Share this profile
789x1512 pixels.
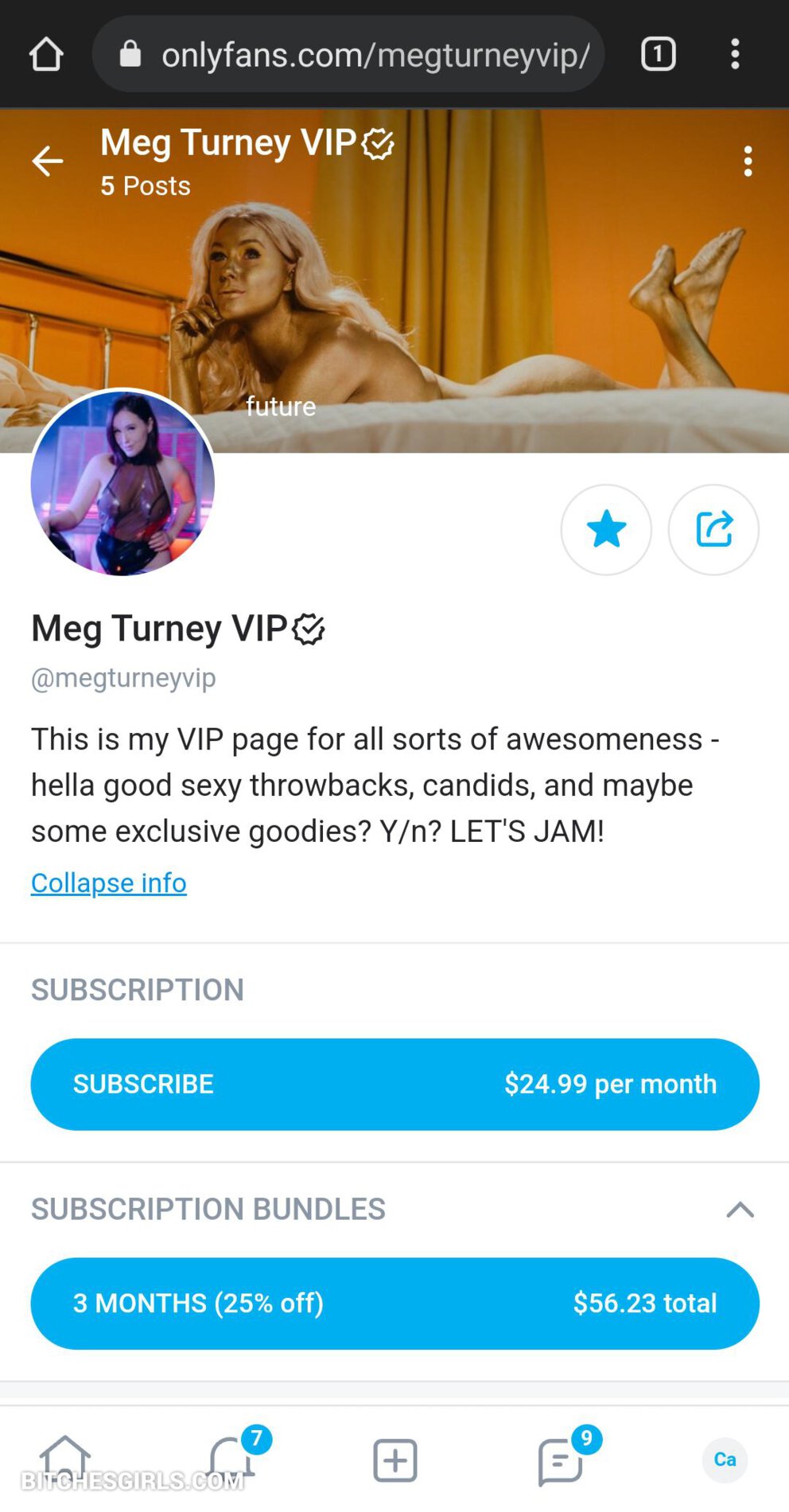click(x=713, y=529)
